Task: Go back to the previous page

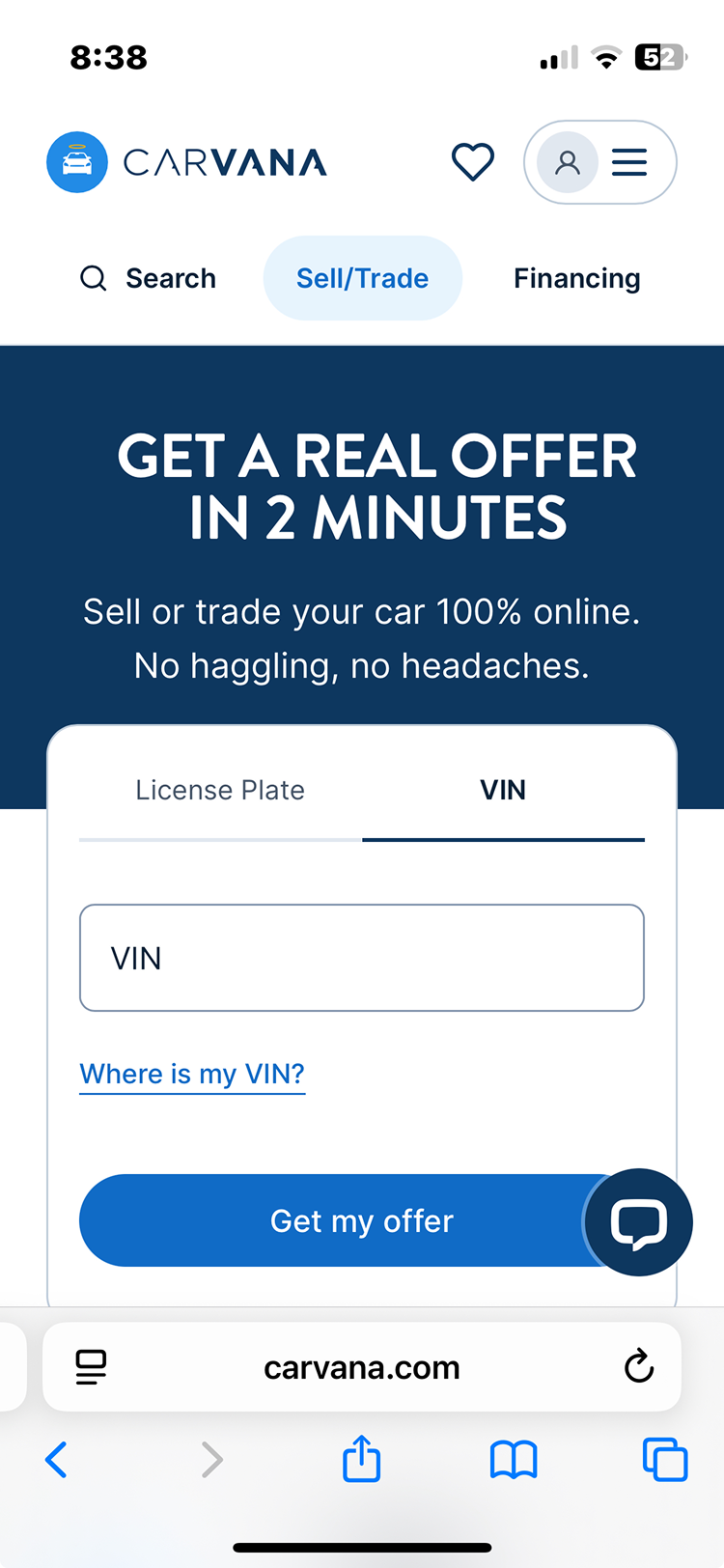Action: (57, 1459)
